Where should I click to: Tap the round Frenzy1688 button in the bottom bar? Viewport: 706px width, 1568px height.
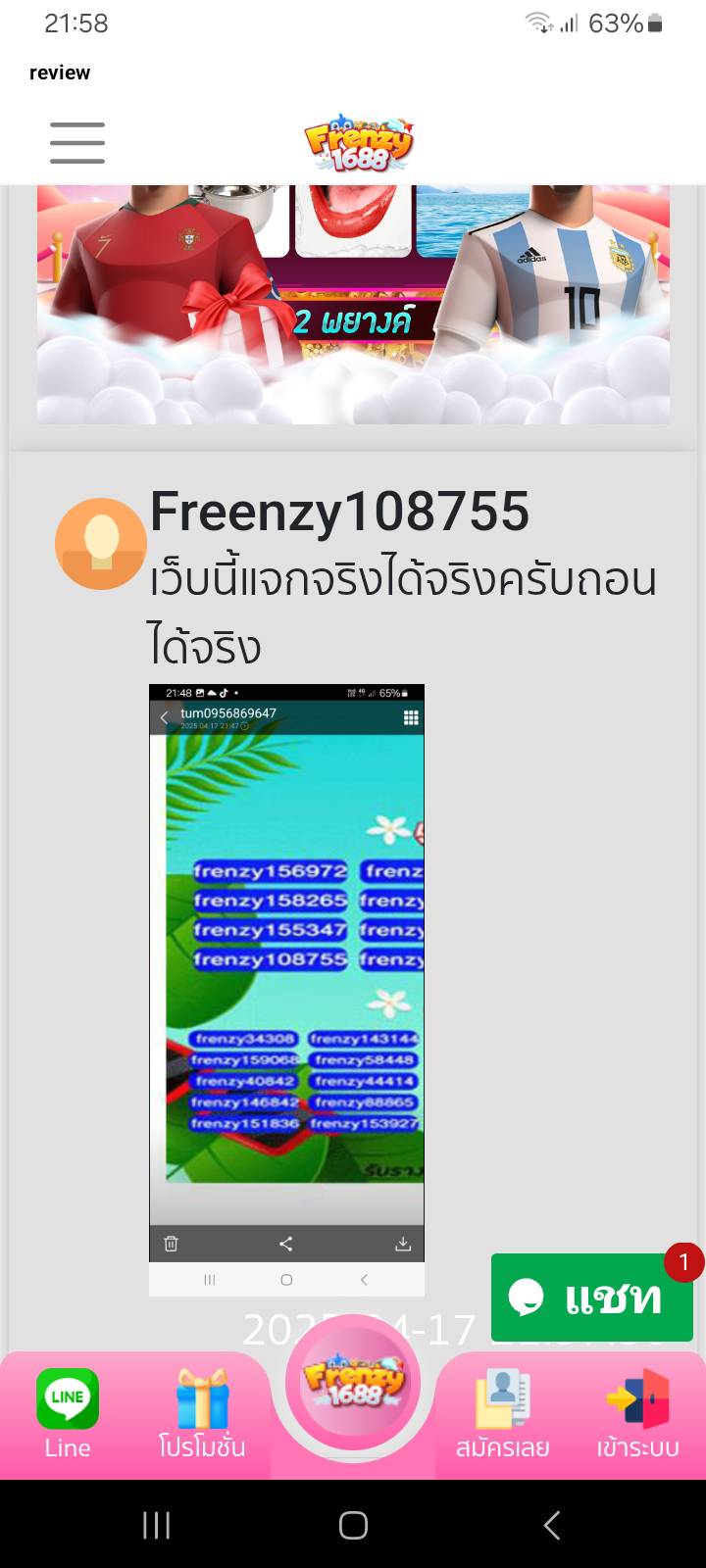click(x=353, y=1381)
